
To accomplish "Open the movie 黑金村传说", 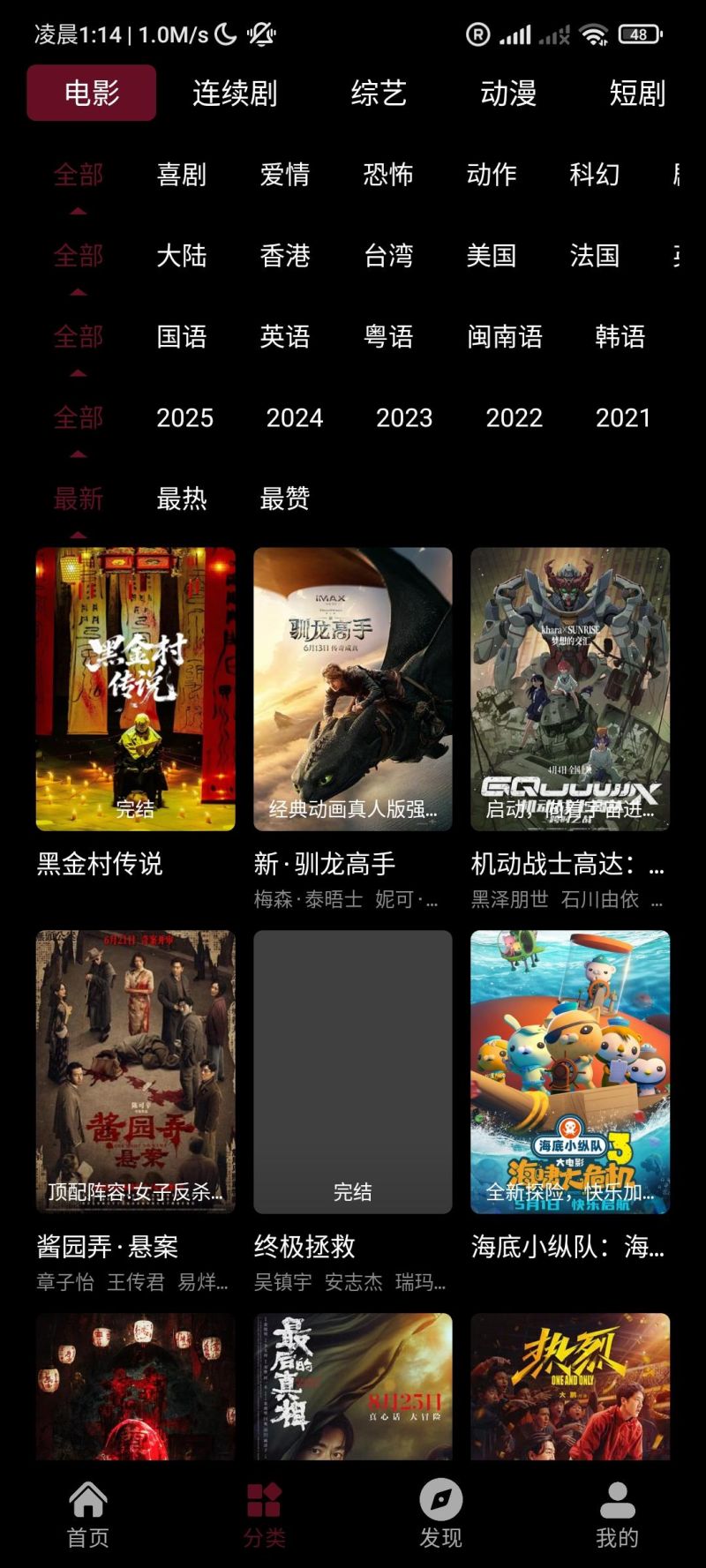I will tap(136, 689).
